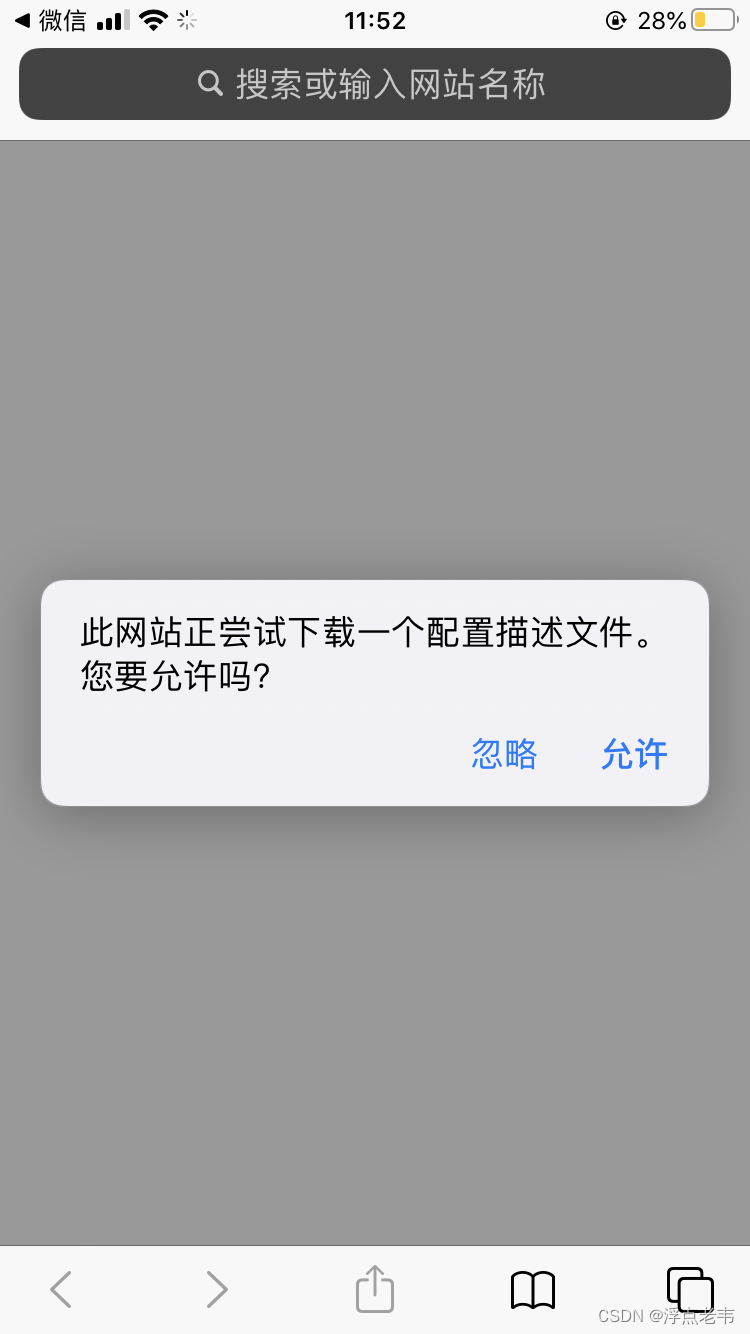Tap the 搜索或输入网站名称 address bar
The image size is (750, 1334).
(x=375, y=84)
